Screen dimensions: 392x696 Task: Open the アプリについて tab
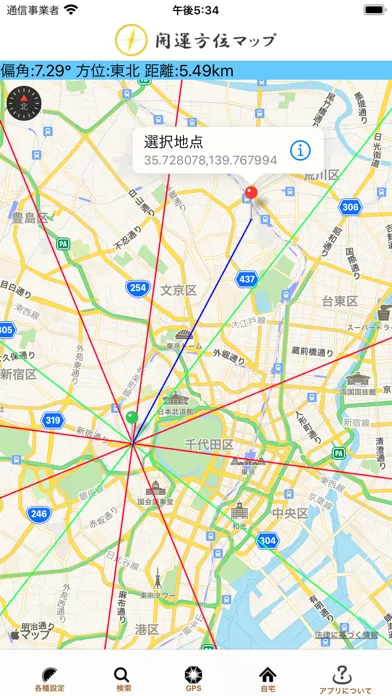(x=341, y=680)
